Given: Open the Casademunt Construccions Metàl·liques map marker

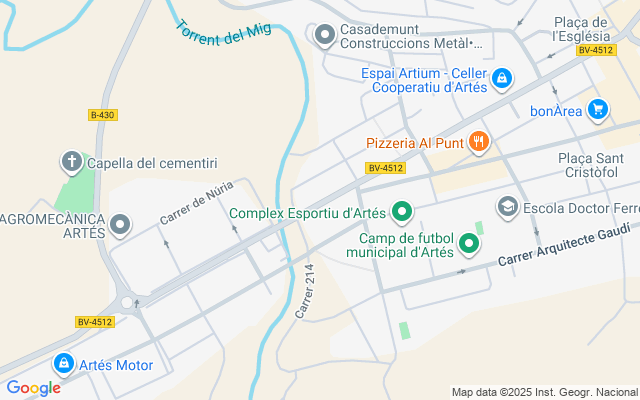Looking at the screenshot, I should click(324, 36).
